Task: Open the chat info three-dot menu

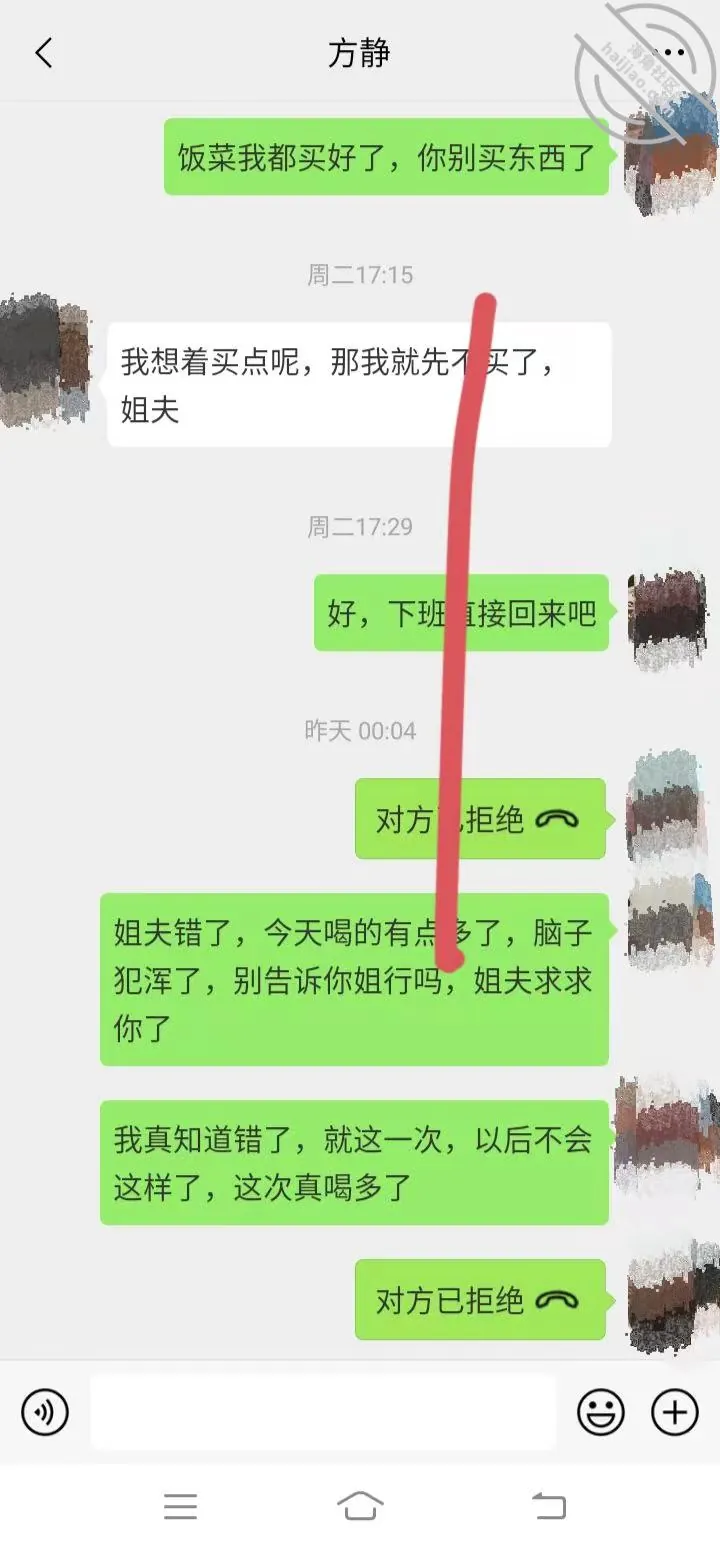Action: tap(669, 52)
